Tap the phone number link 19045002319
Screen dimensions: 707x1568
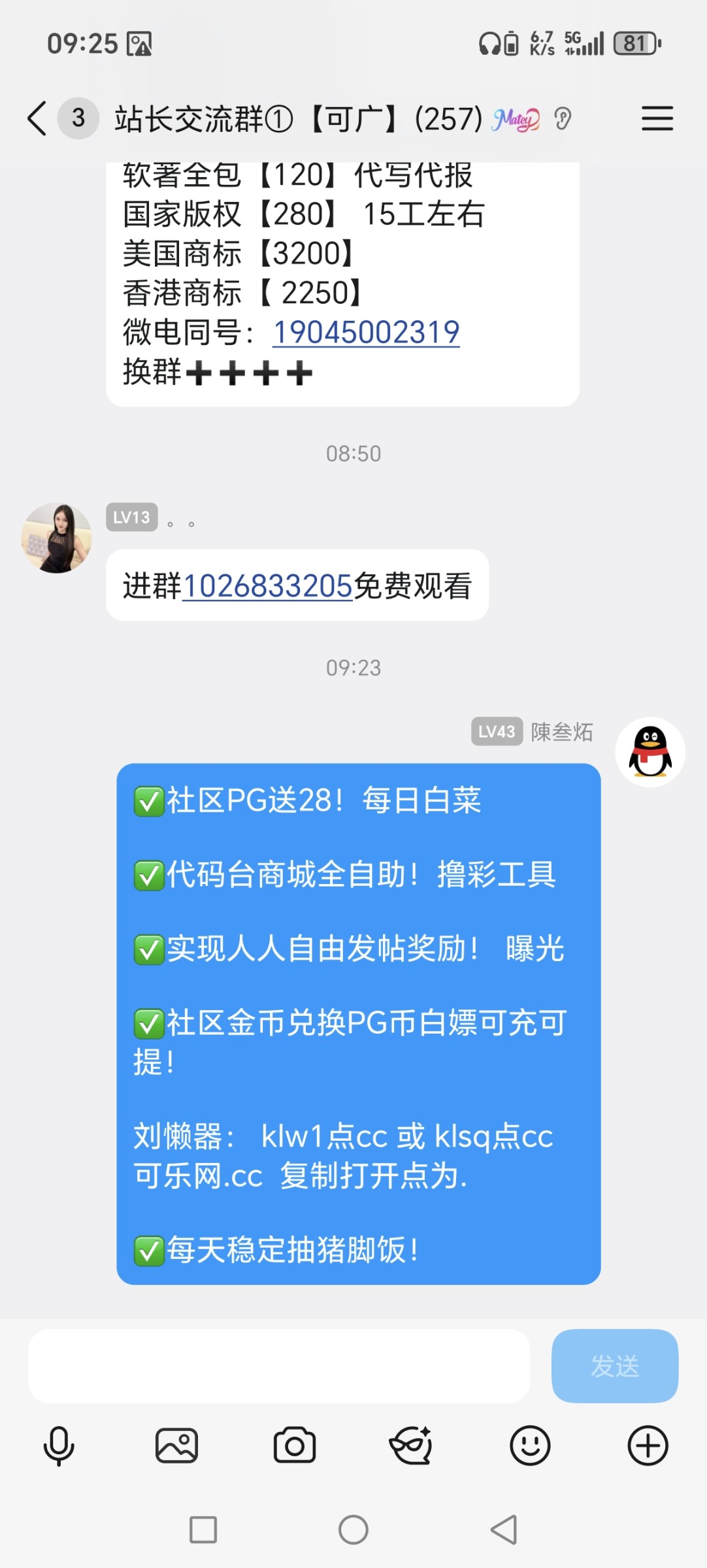[x=366, y=332]
